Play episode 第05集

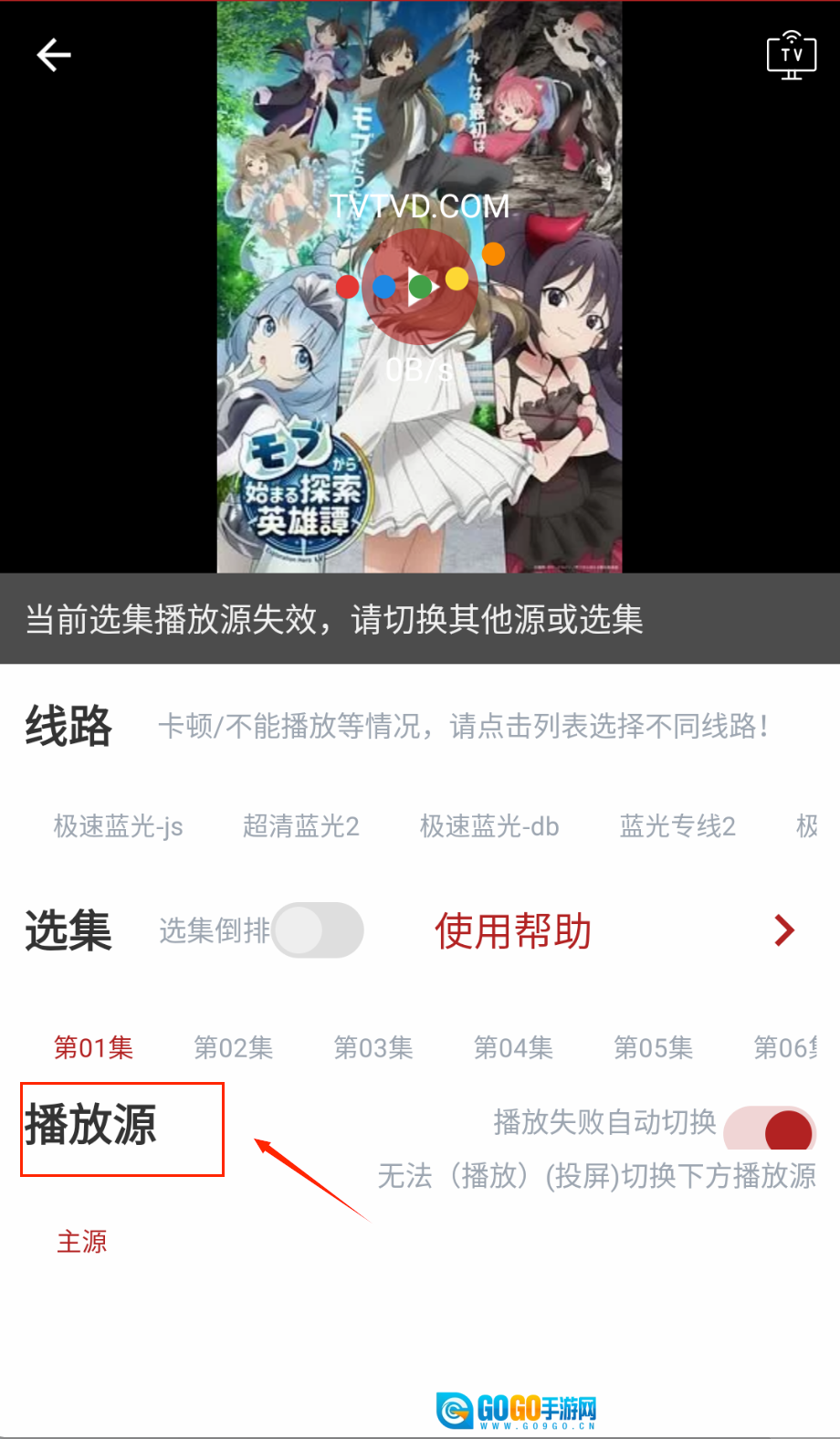(x=654, y=1047)
